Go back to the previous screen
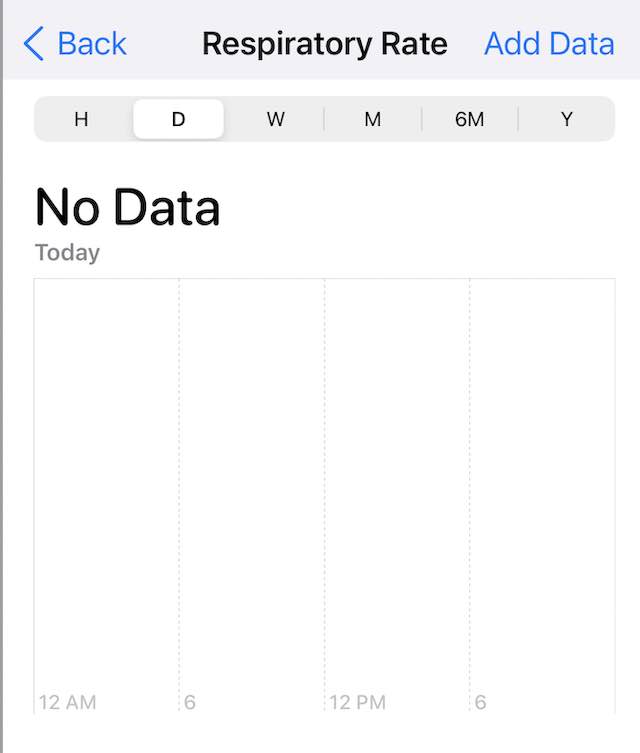The width and height of the screenshot is (640, 753). [75, 44]
